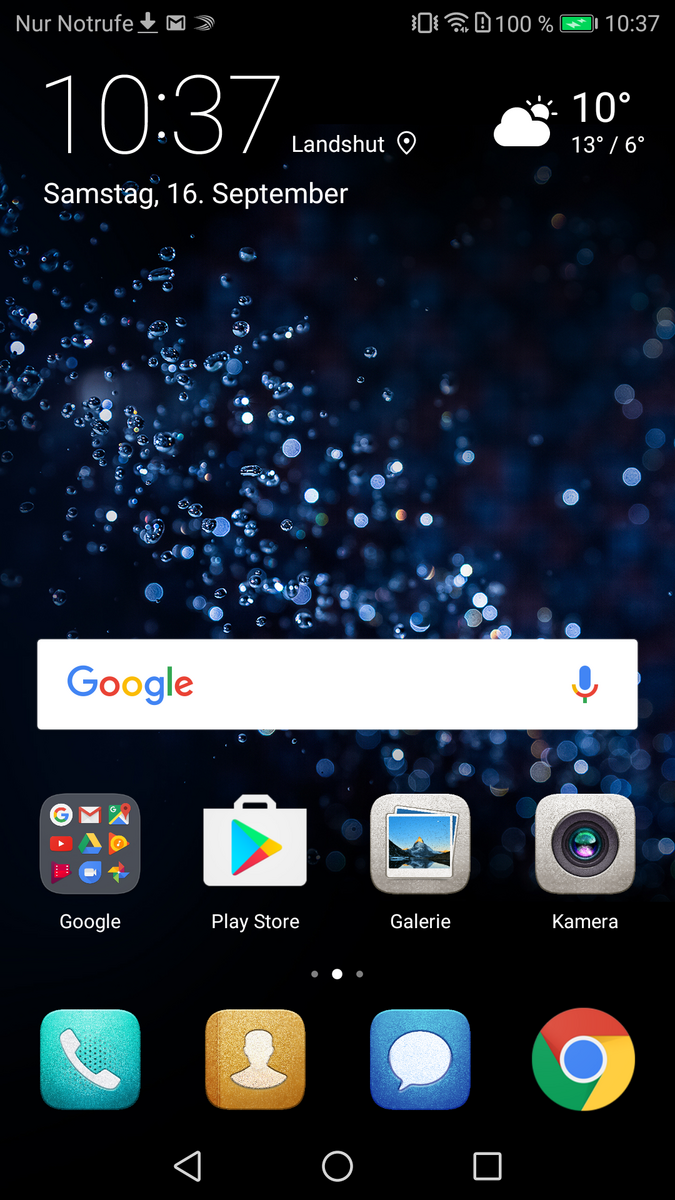675x1200 pixels.
Task: Launch the Chrome browser
Action: pos(584,1059)
